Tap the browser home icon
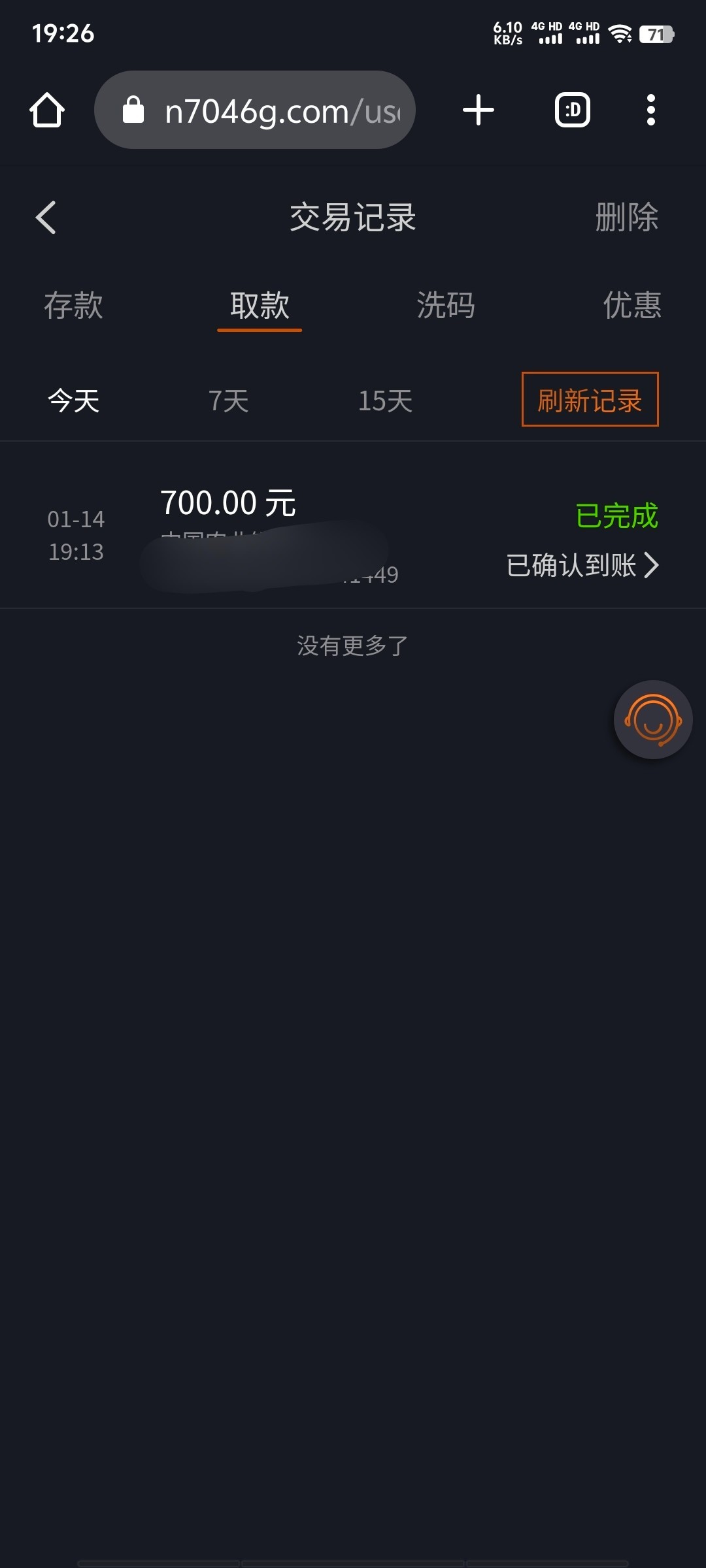706x1568 pixels. pyautogui.click(x=47, y=110)
